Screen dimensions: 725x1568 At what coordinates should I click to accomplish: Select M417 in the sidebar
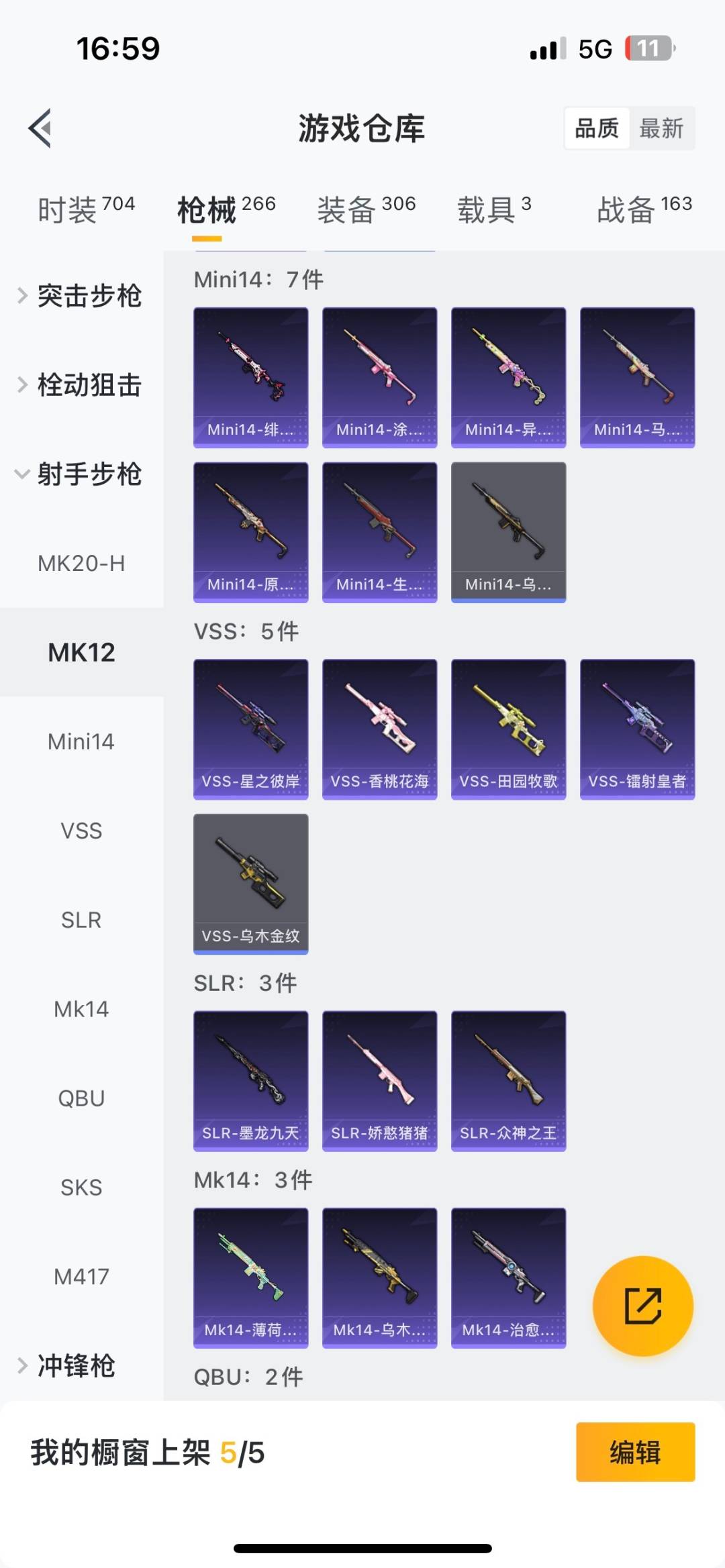[81, 1276]
